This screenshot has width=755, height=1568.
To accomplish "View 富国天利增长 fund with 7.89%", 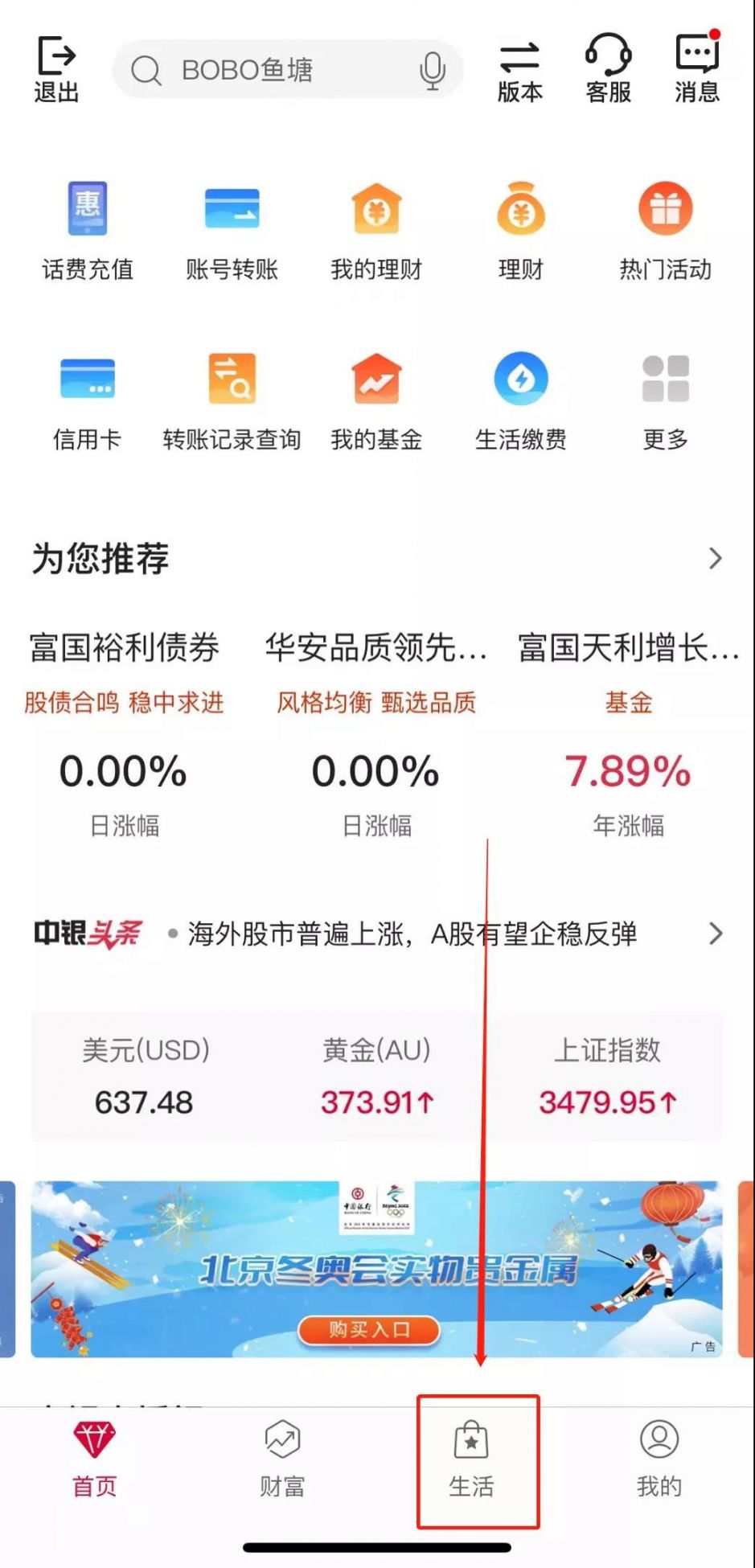I will [628, 732].
